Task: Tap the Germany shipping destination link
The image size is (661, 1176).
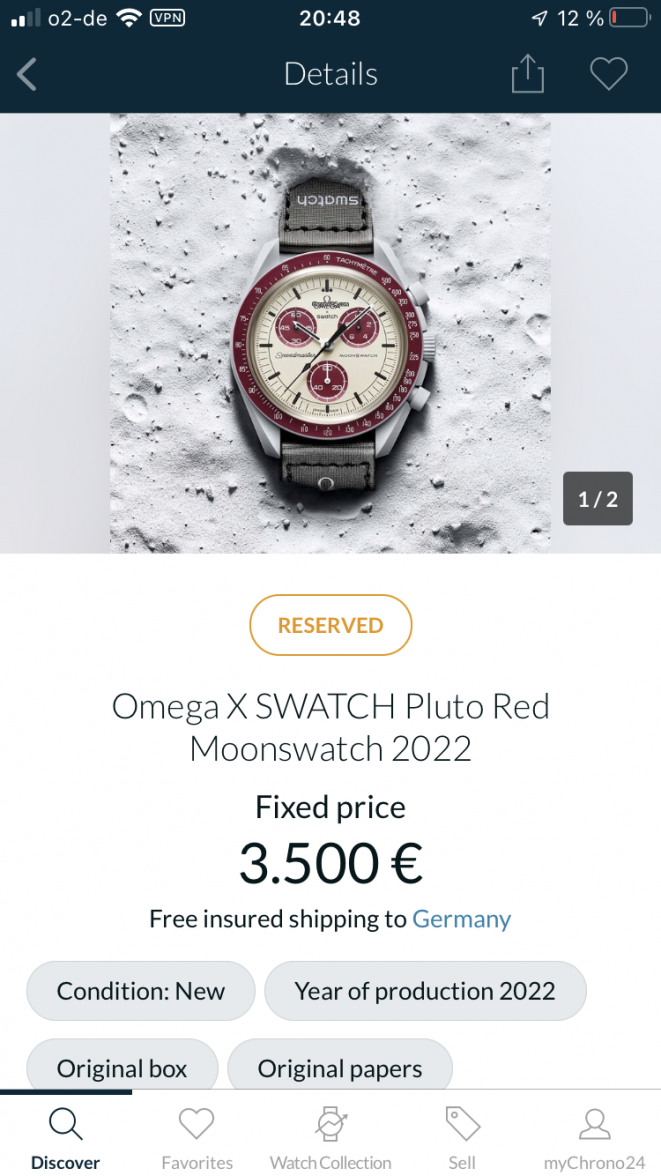Action: [x=461, y=919]
